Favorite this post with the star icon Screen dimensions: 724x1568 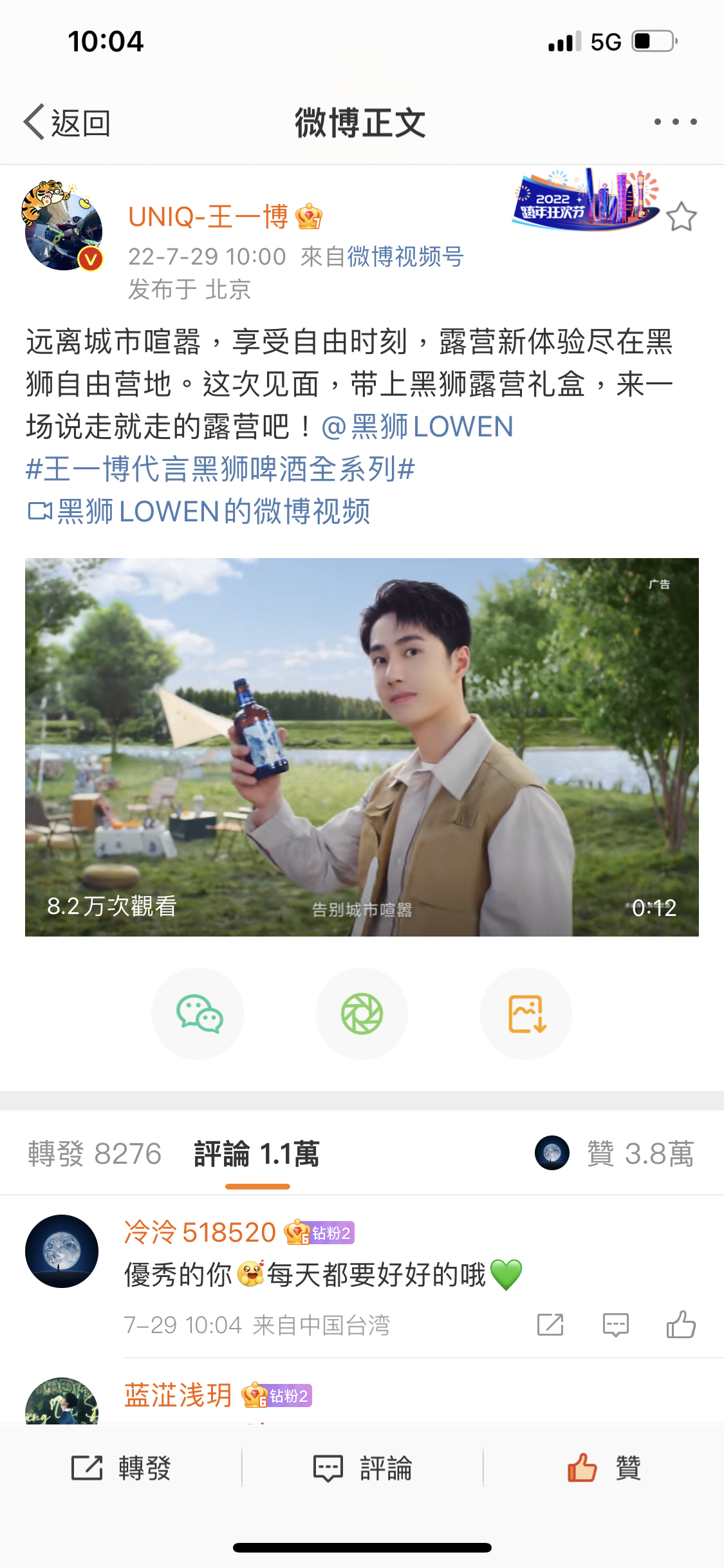[681, 218]
